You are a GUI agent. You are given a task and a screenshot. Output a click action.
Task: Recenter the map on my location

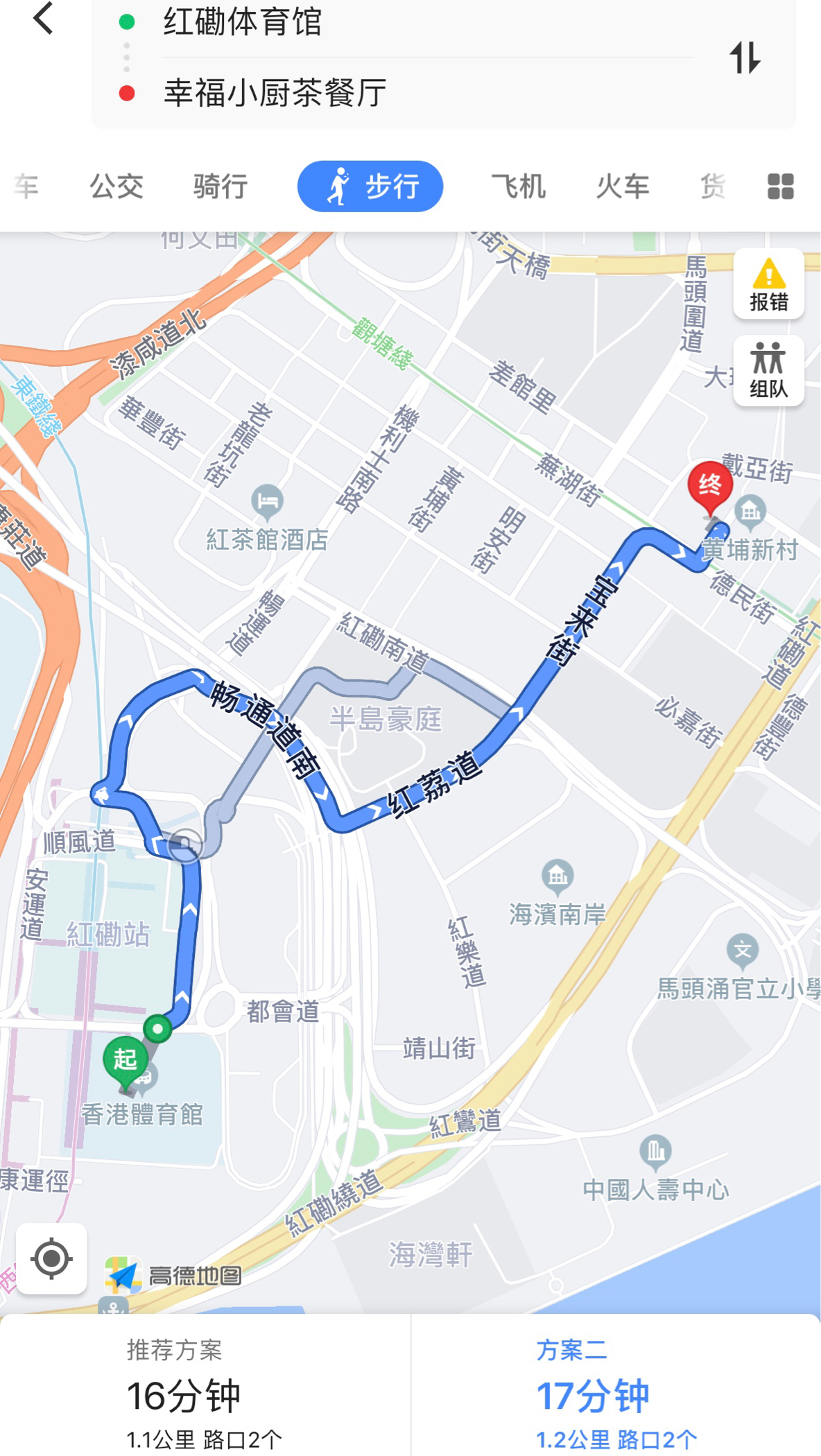pos(51,1258)
